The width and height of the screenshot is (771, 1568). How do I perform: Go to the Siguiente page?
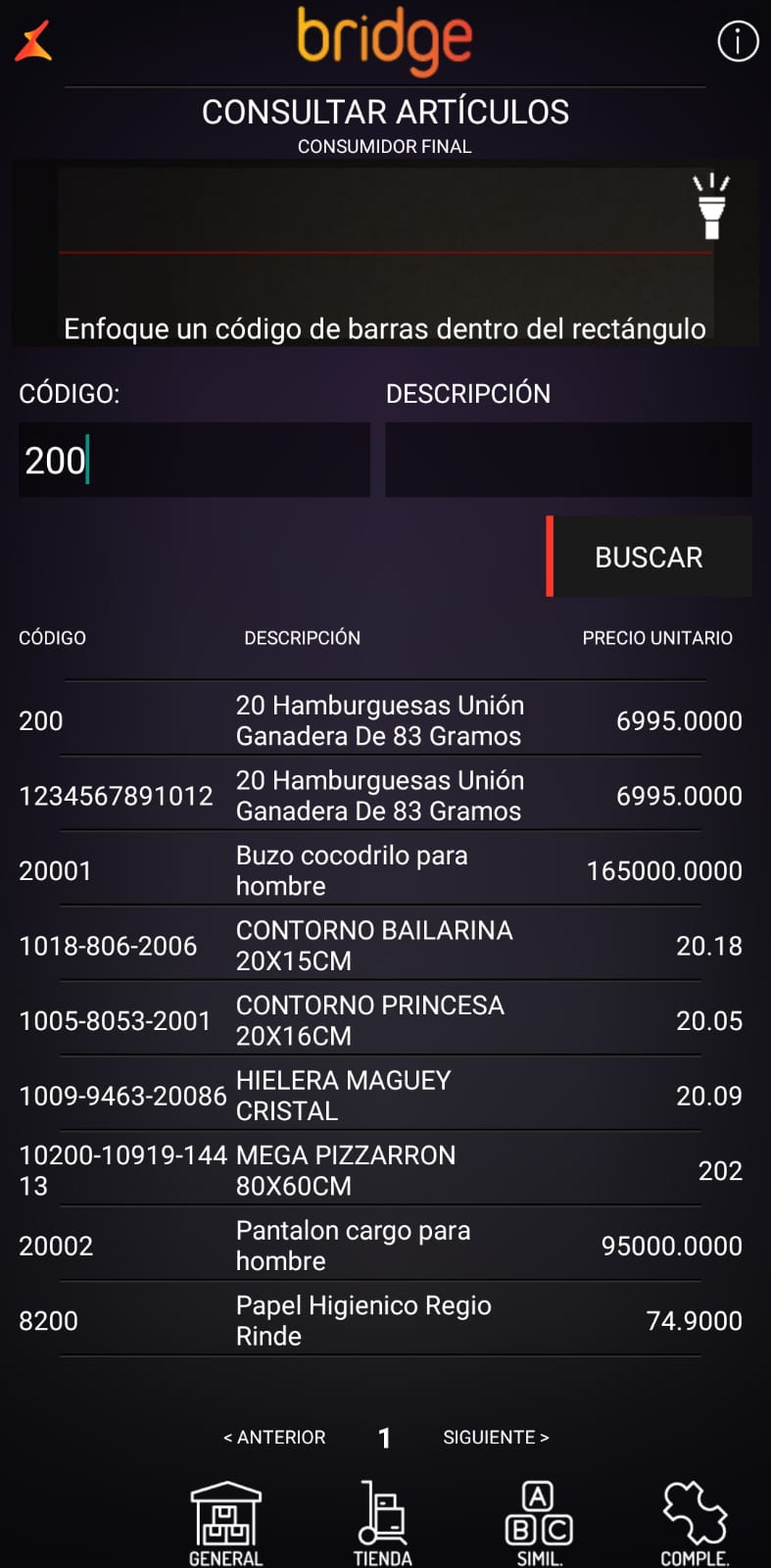click(496, 1437)
